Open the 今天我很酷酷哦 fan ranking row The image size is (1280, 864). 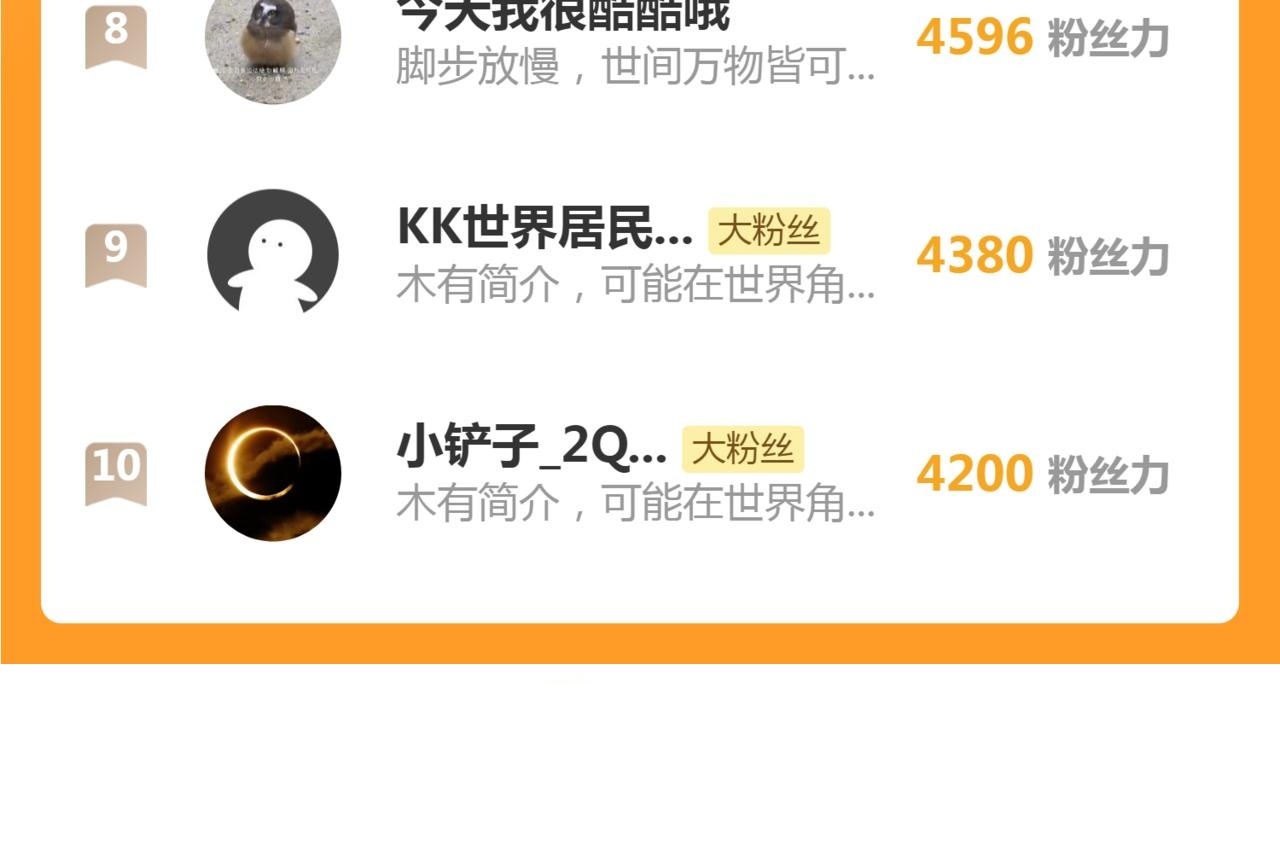point(640,40)
